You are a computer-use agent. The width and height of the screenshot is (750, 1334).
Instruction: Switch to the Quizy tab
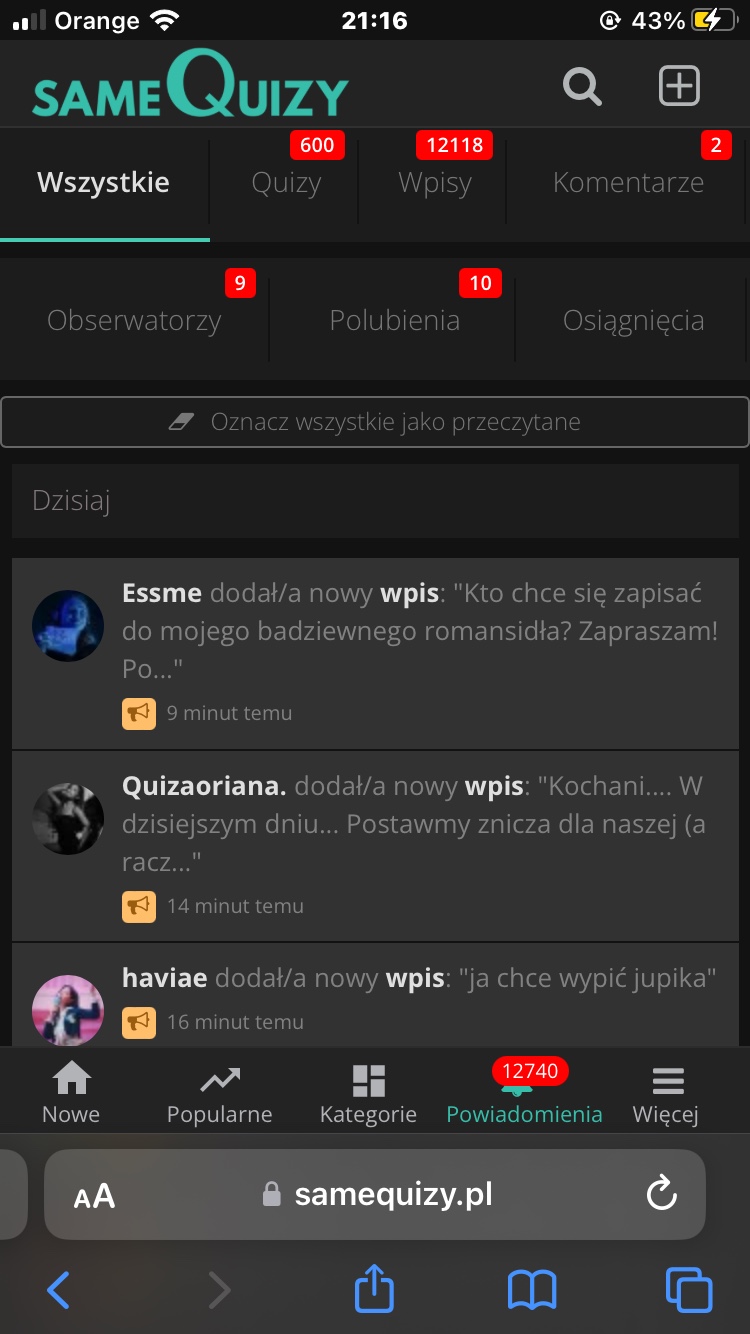[286, 183]
